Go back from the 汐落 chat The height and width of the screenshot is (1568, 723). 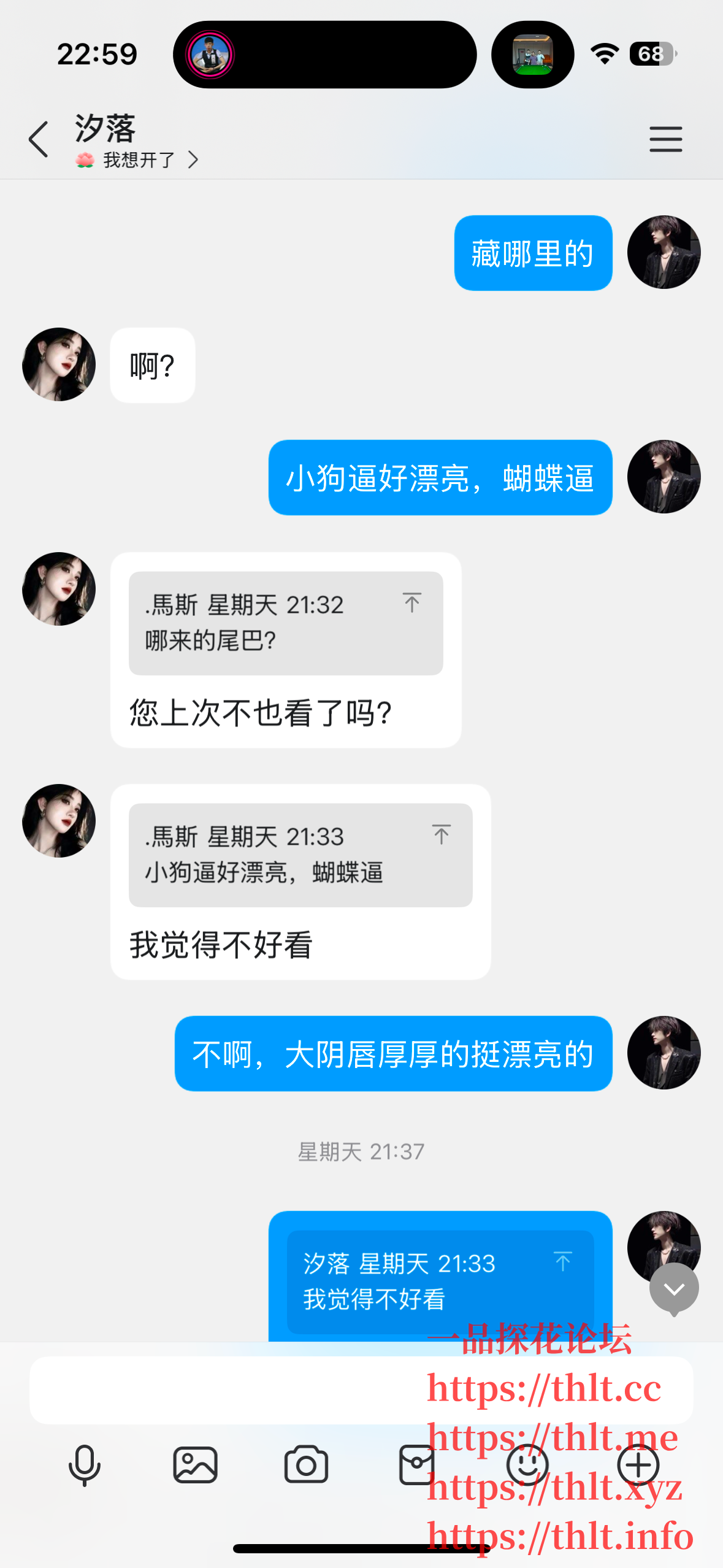38,139
